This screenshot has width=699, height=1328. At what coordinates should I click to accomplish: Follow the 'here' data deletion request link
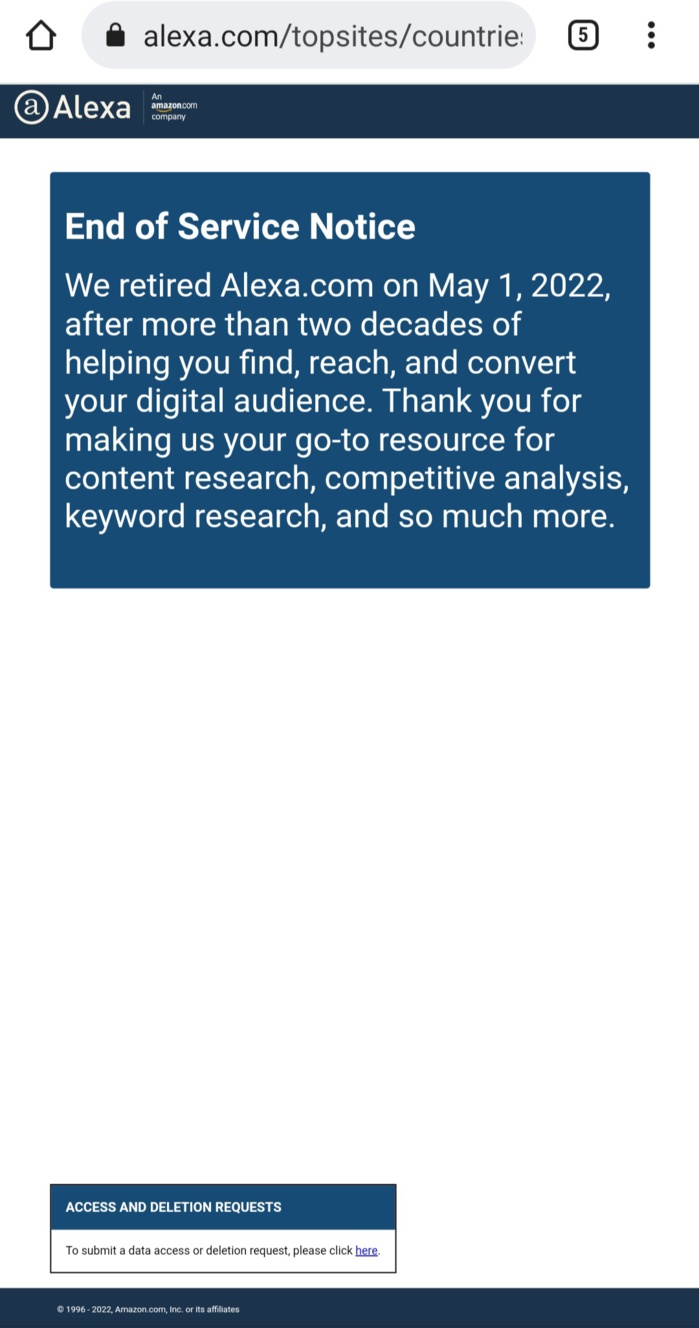tap(366, 1250)
